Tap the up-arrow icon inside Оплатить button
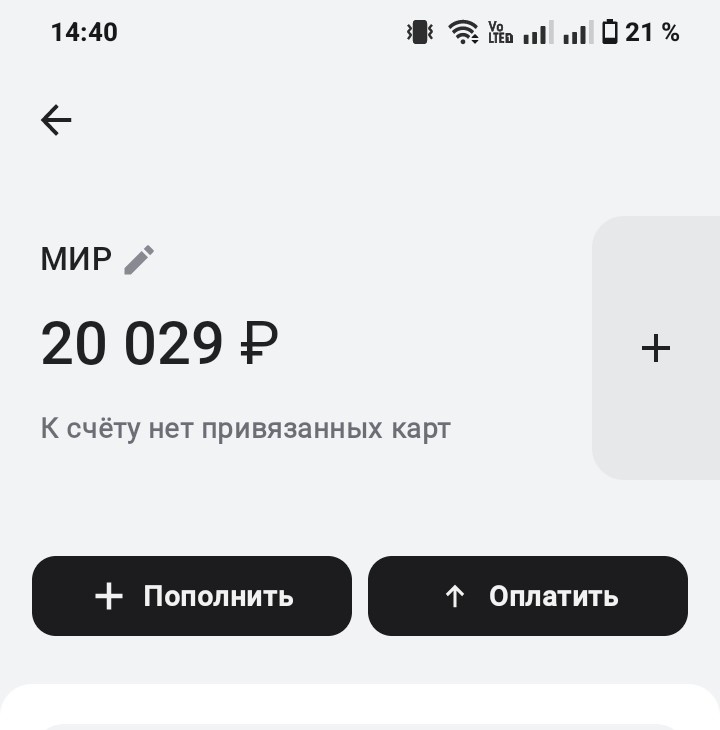 point(455,596)
